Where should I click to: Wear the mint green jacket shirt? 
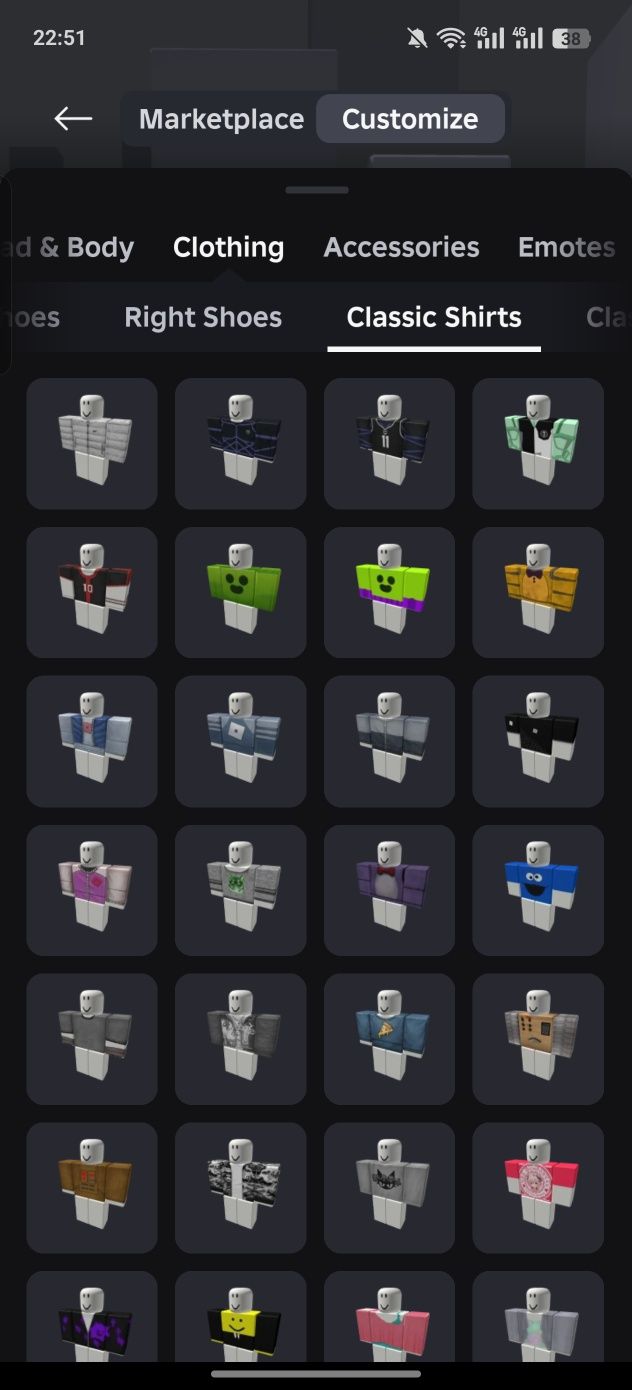[x=538, y=443]
